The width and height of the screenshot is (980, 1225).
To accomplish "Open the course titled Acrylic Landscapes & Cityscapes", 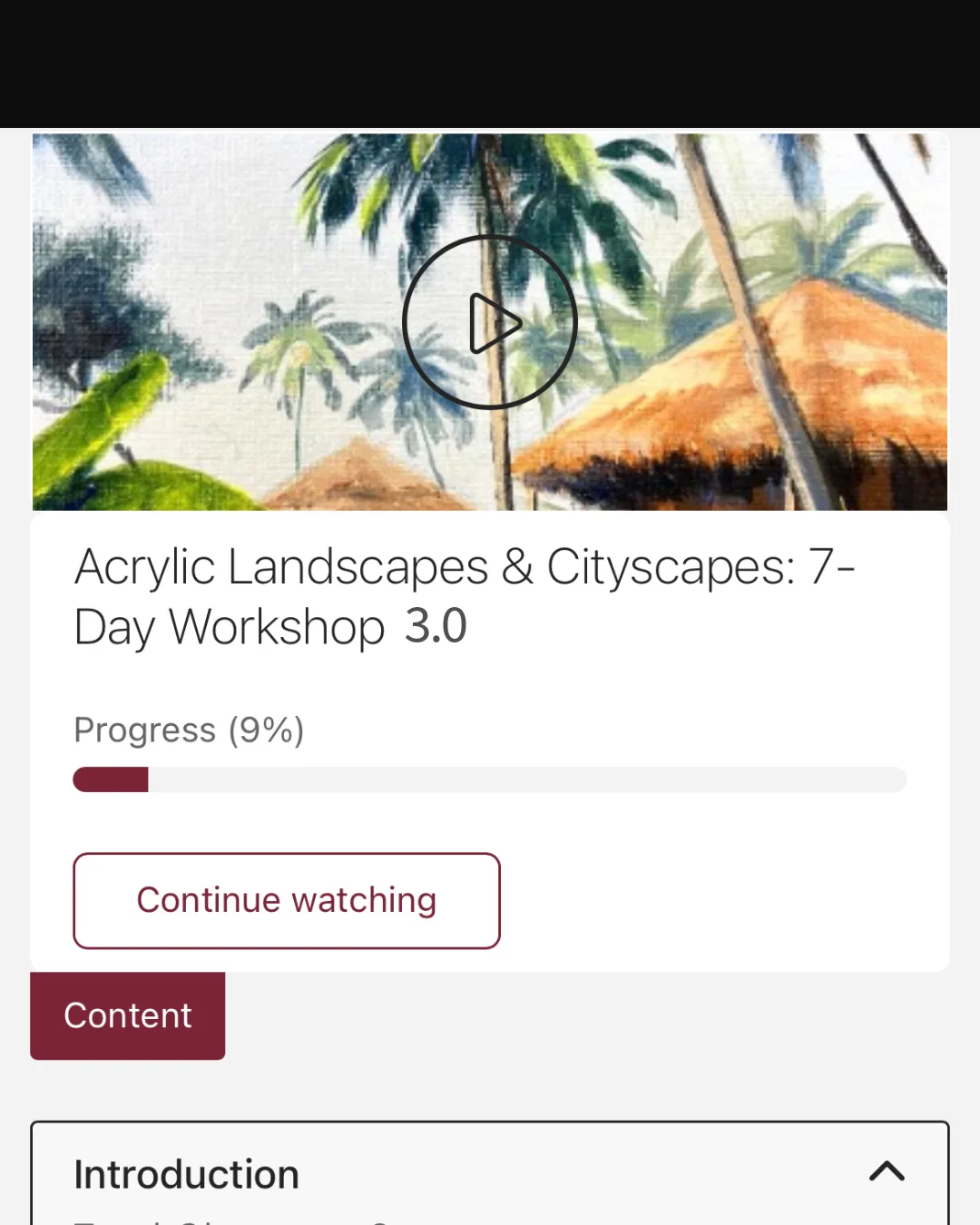I will pos(465,595).
